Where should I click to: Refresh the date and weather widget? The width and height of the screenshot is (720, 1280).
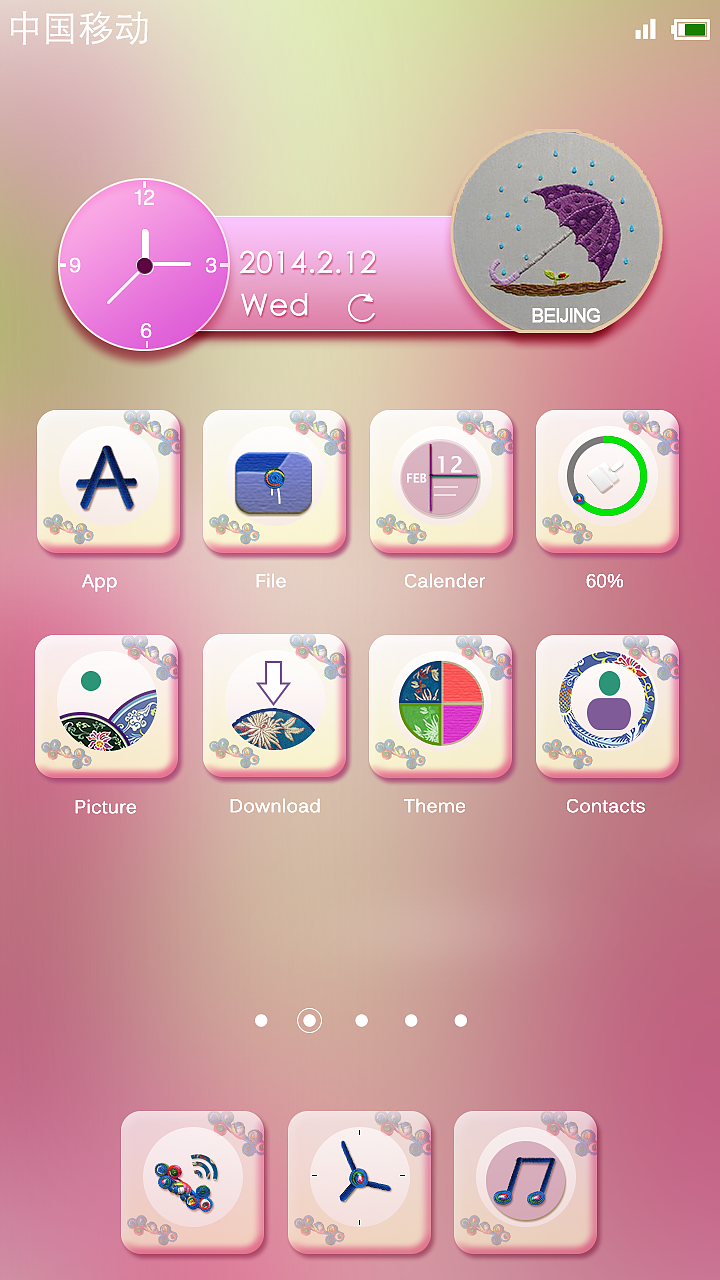tap(361, 308)
